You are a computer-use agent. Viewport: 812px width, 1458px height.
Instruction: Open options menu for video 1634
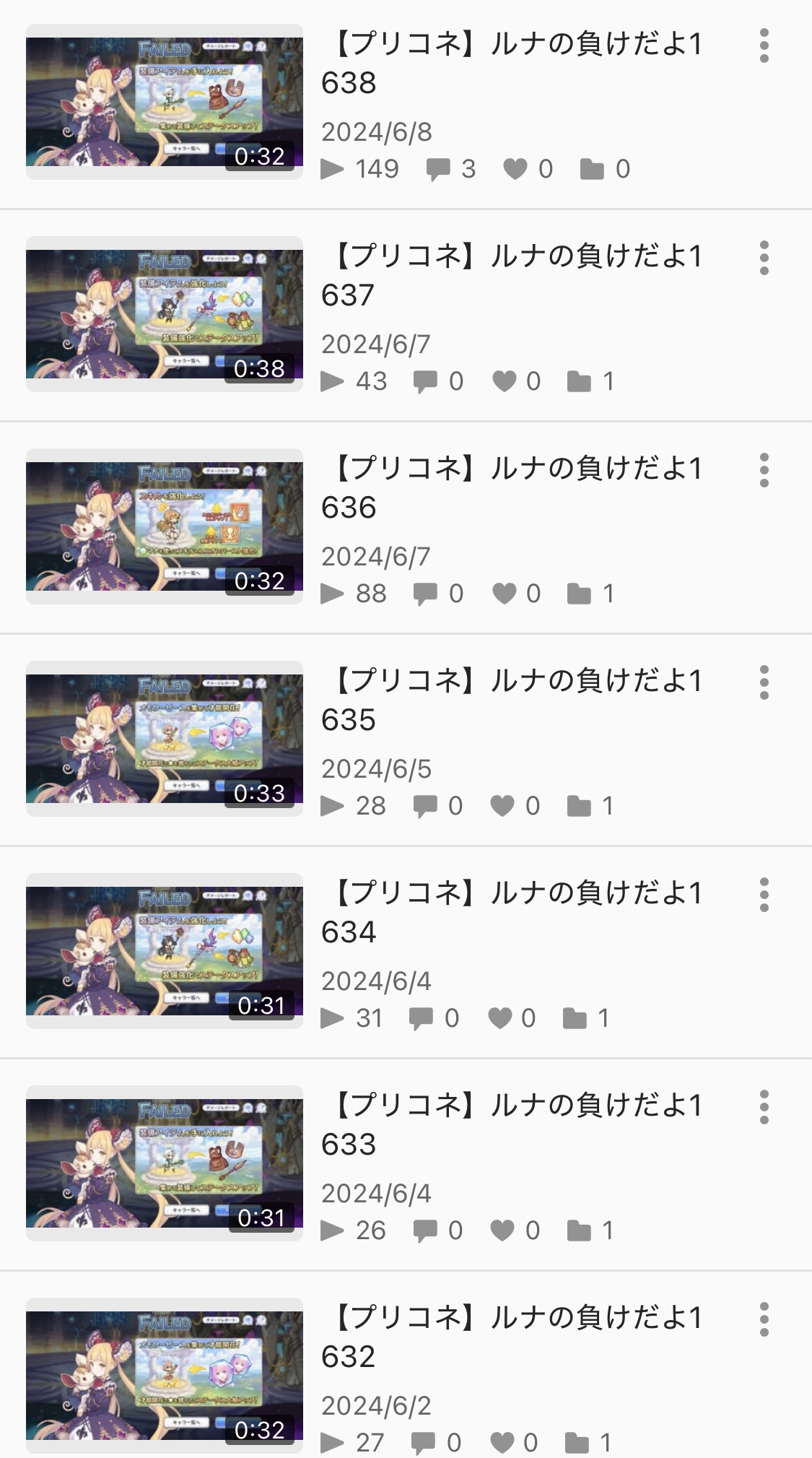[x=764, y=895]
